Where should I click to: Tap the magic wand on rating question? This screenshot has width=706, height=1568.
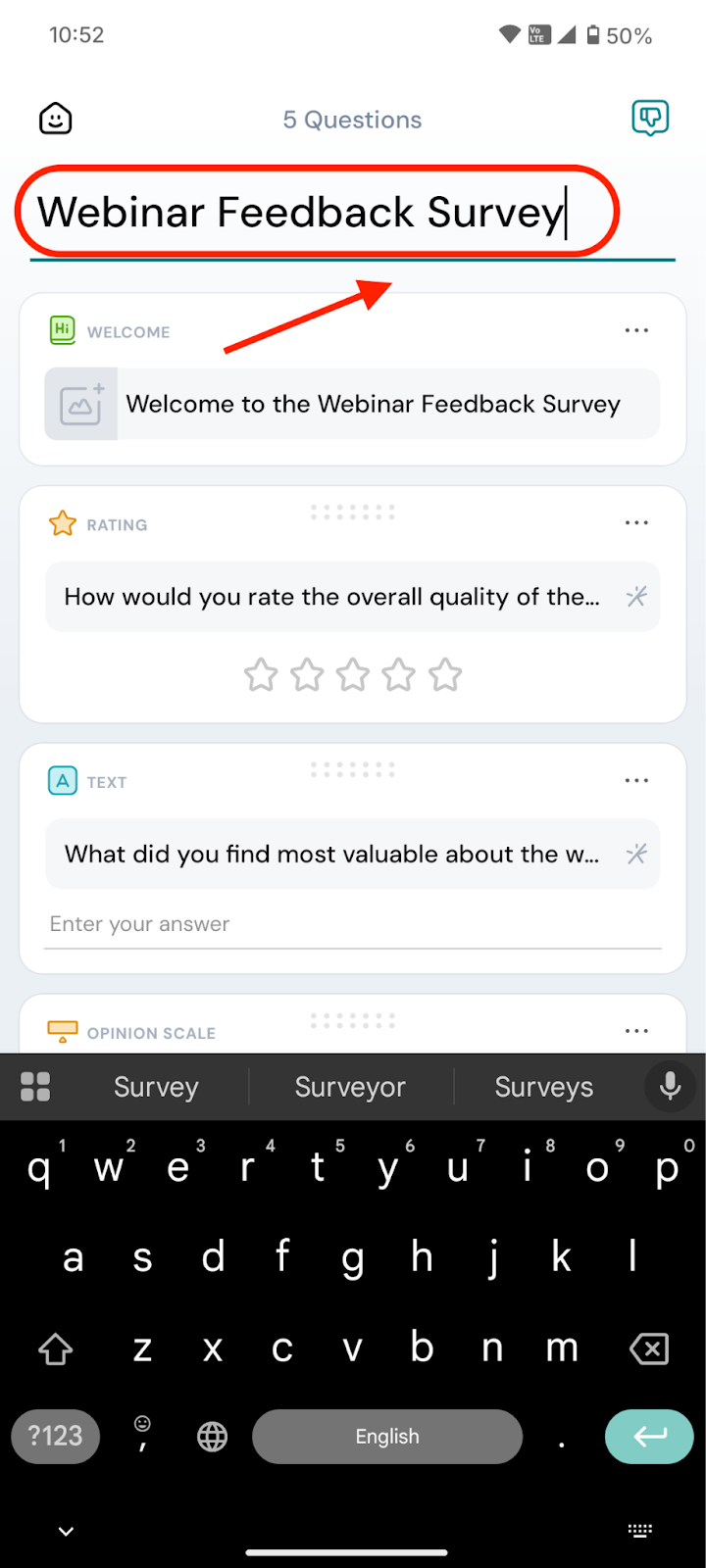click(636, 597)
